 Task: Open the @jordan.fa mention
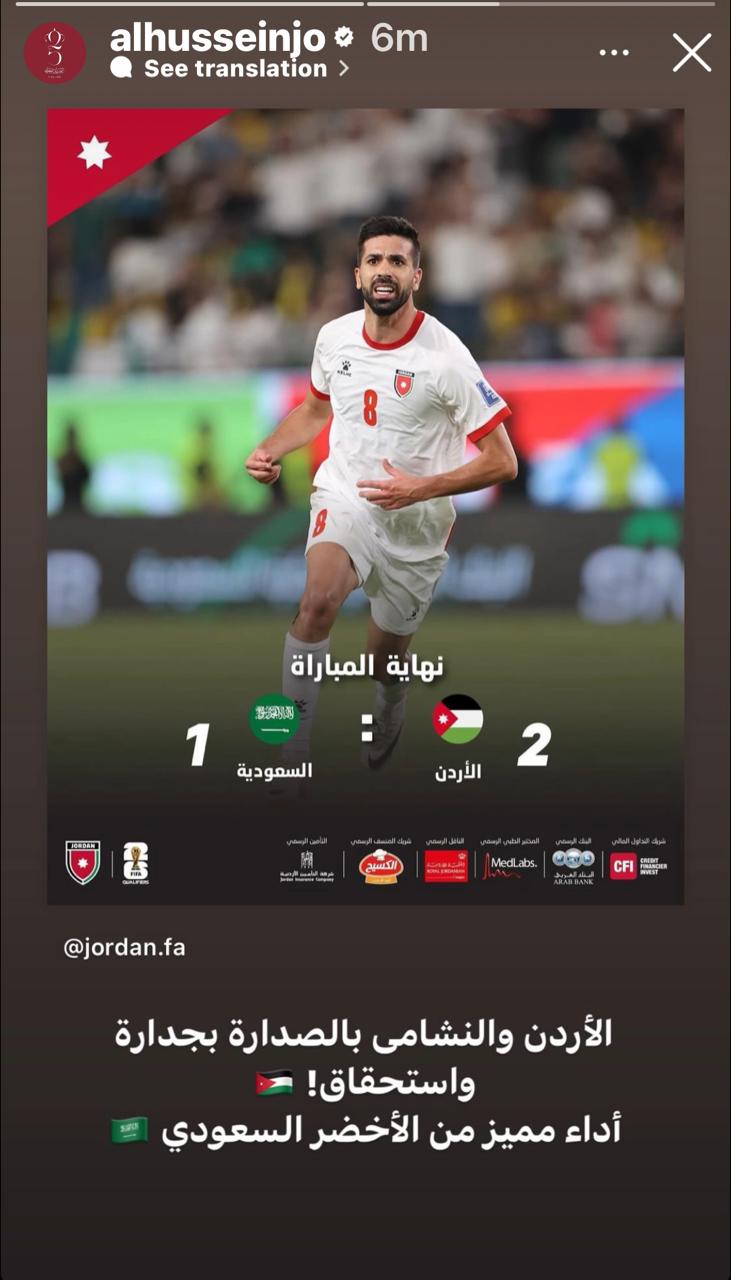point(124,947)
